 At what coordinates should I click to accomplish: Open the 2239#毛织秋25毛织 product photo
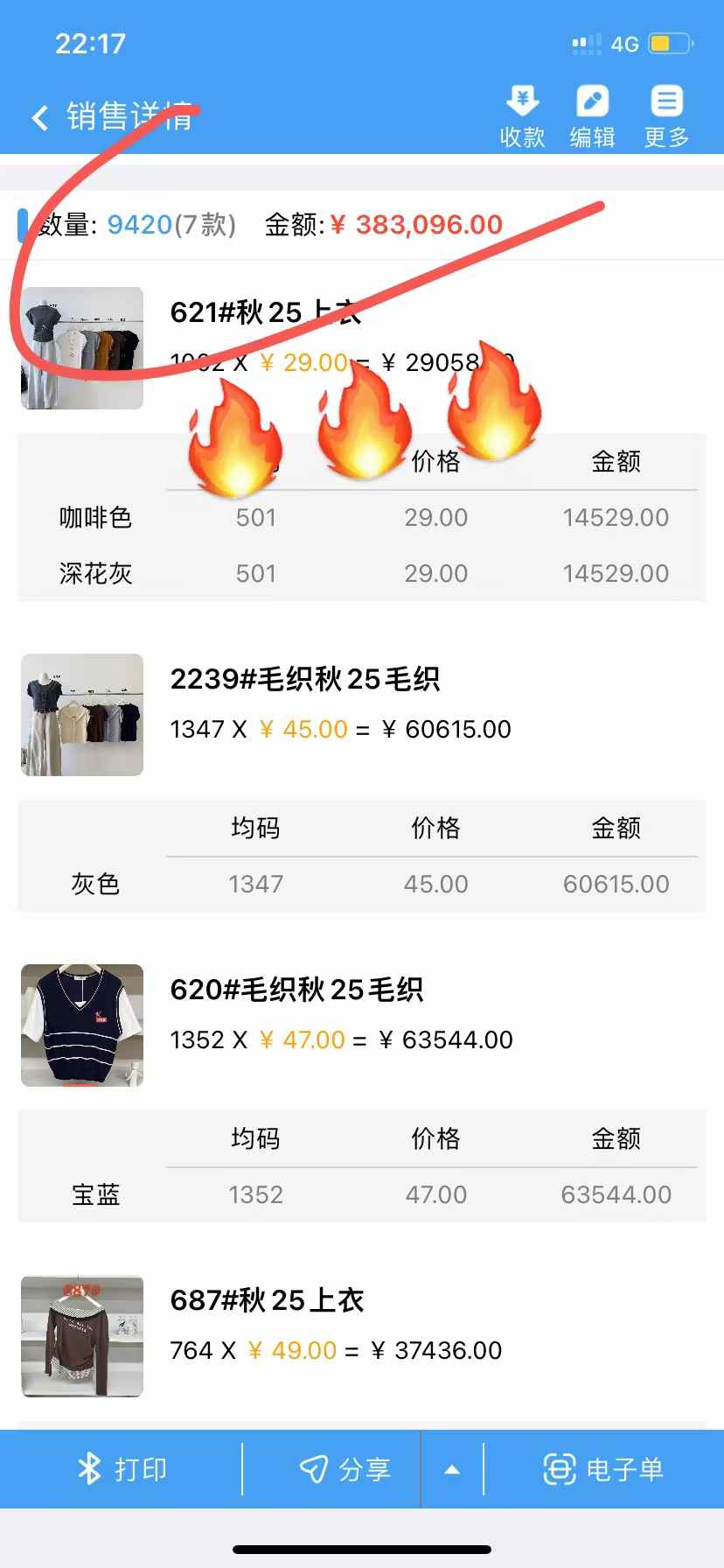[x=82, y=715]
